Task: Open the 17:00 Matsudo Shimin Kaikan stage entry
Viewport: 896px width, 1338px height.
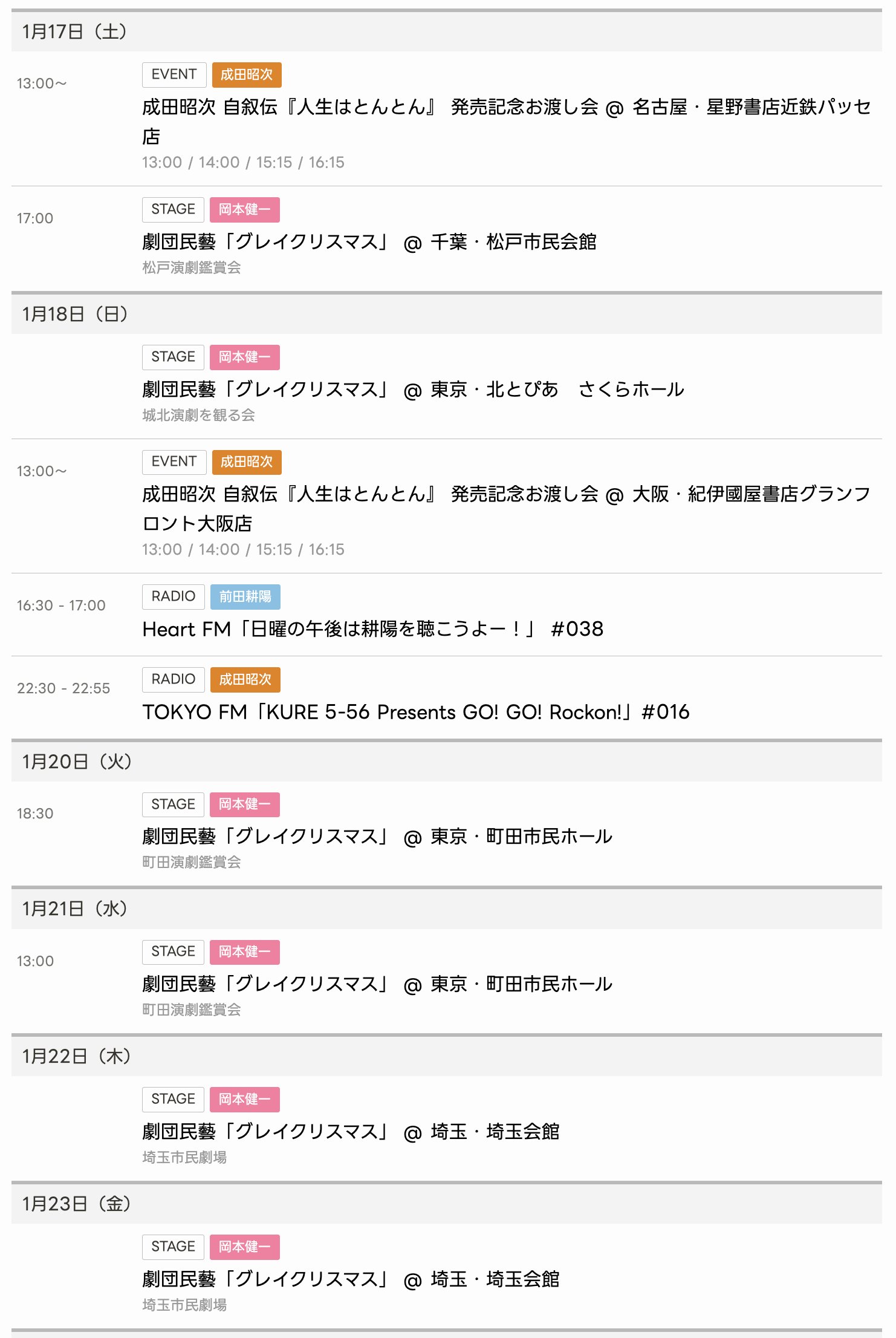Action: coord(369,242)
